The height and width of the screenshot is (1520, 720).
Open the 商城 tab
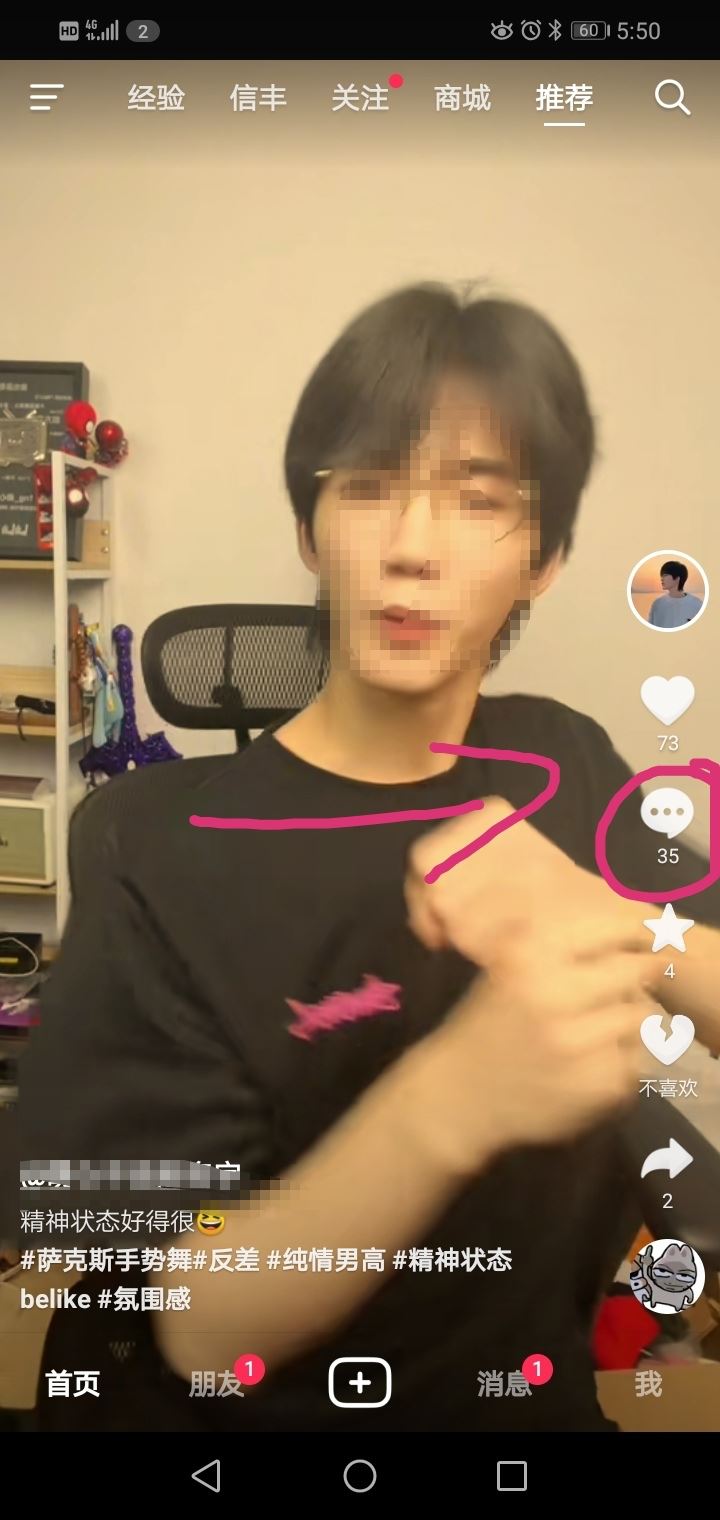(x=462, y=97)
